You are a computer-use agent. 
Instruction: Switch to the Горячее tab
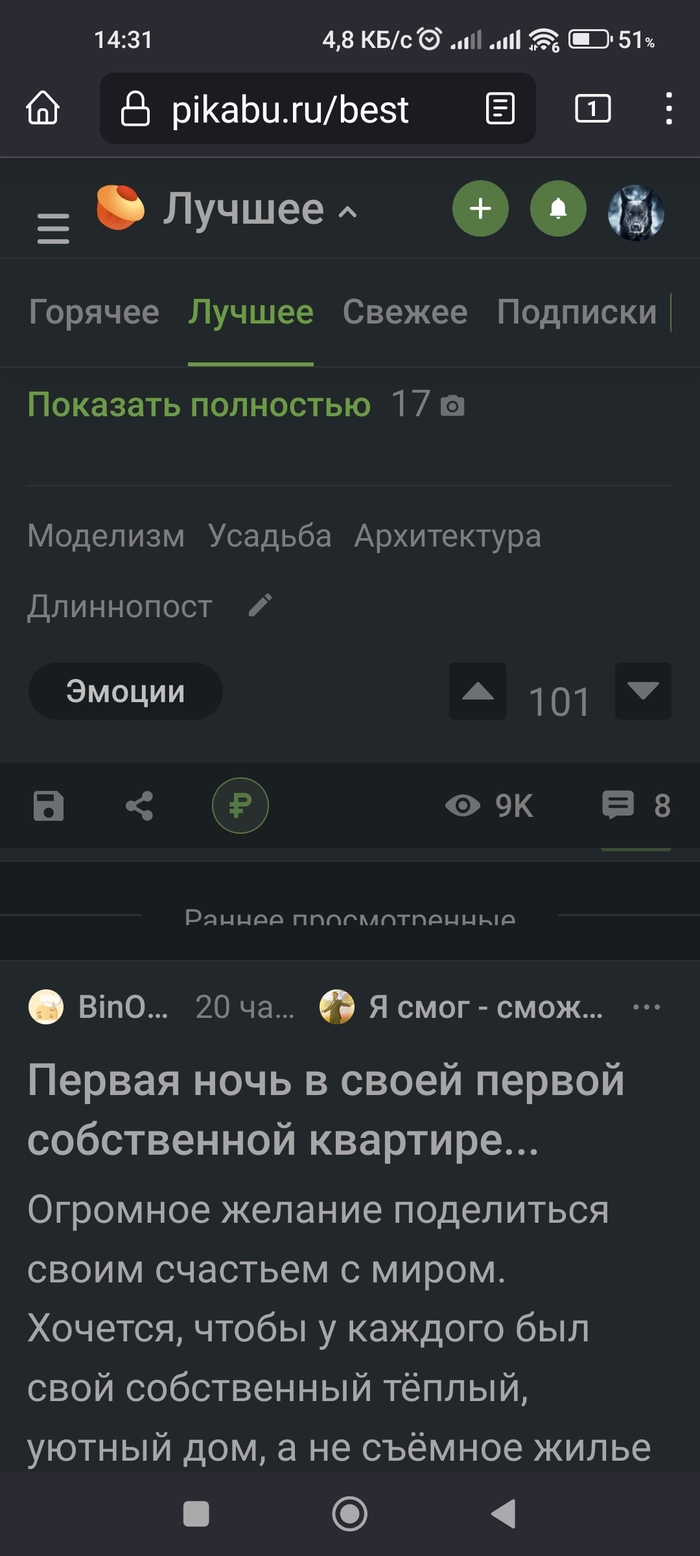pos(94,312)
